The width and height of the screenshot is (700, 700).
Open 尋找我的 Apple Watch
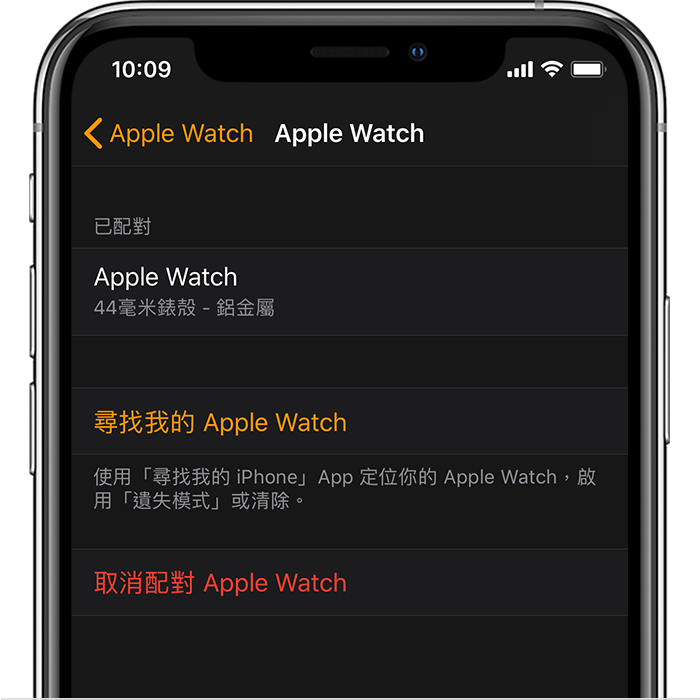(220, 422)
